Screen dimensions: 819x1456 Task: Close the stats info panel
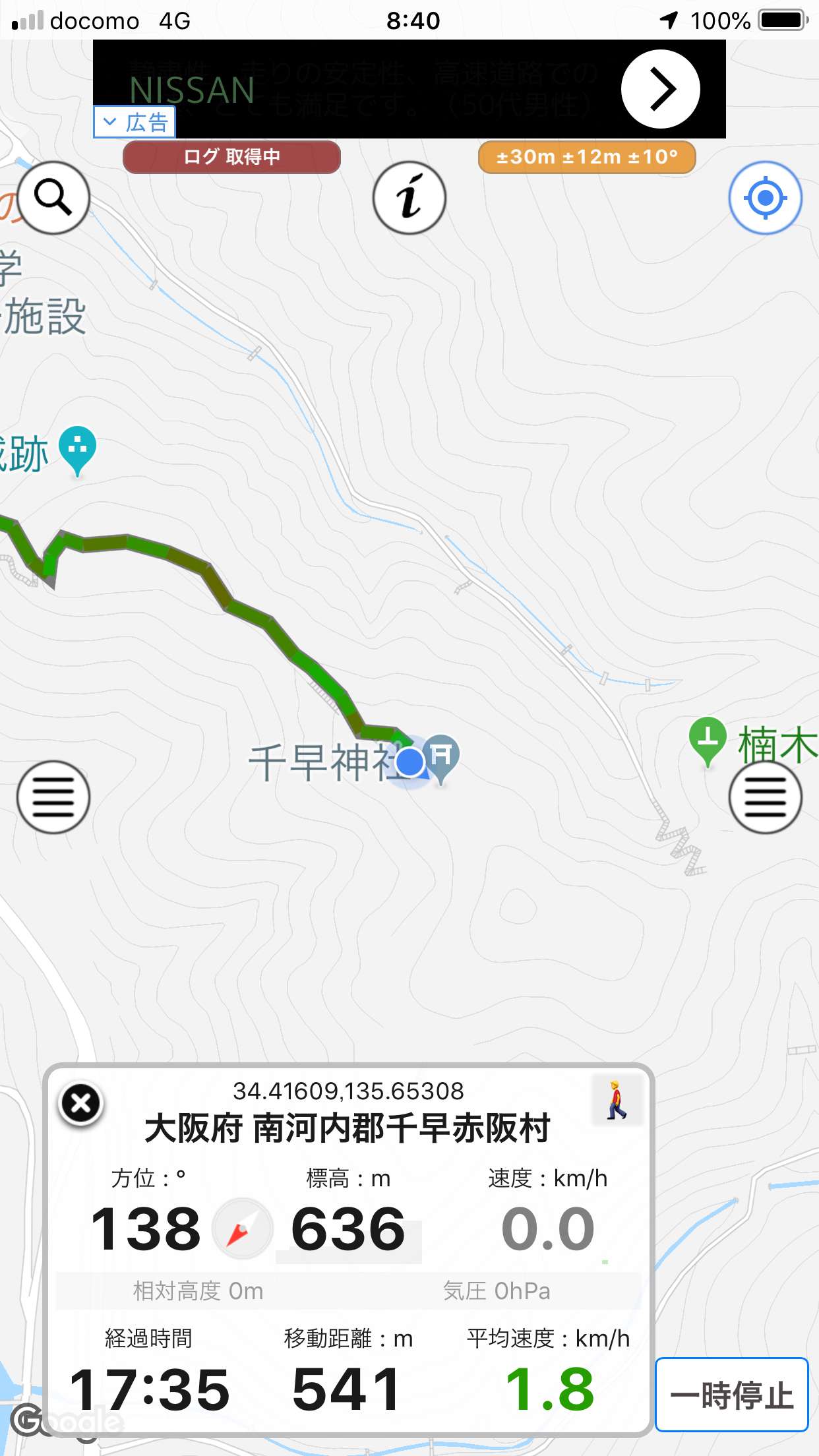click(x=81, y=1103)
